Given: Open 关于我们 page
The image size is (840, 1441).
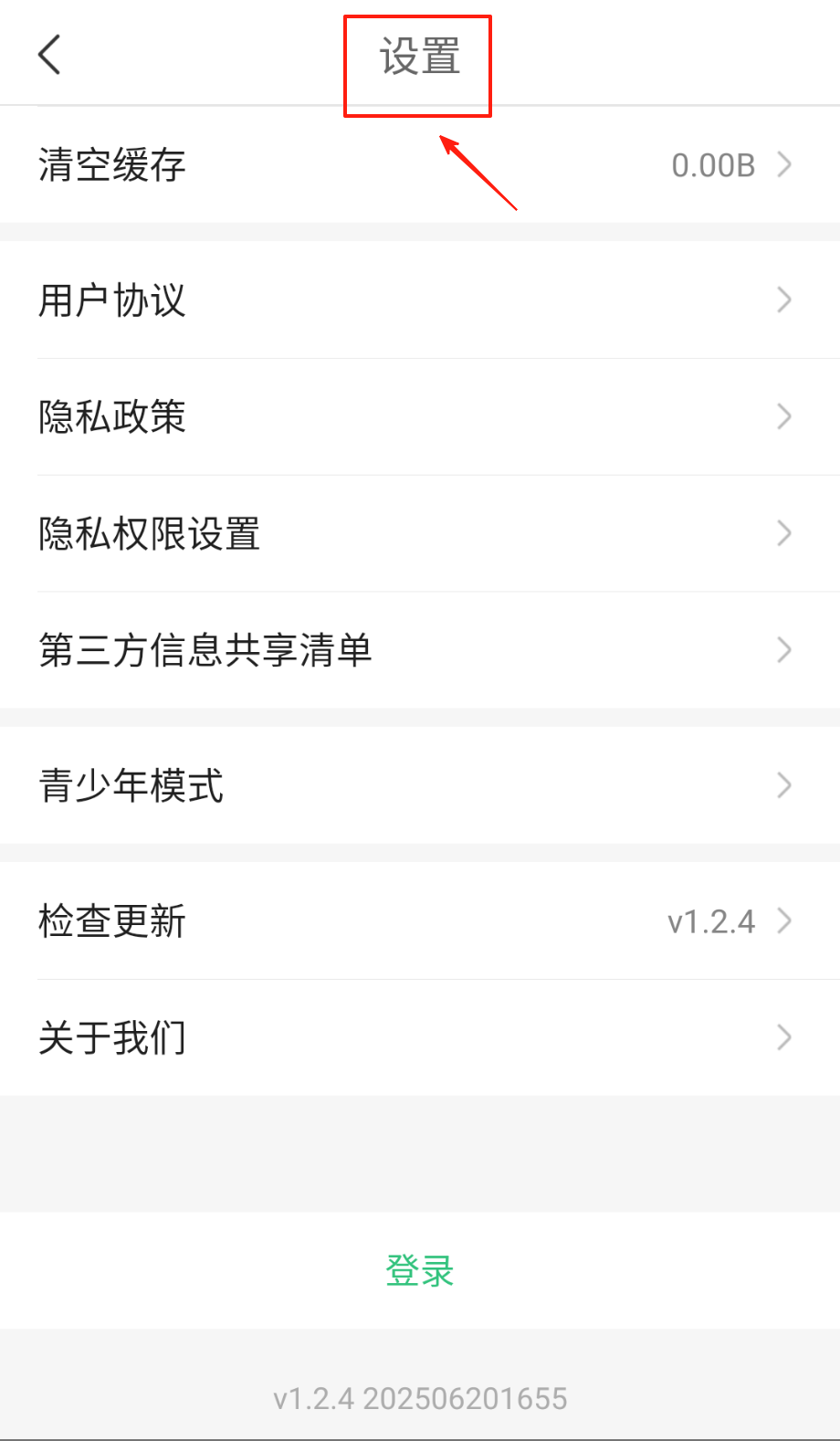Looking at the screenshot, I should (x=420, y=1037).
